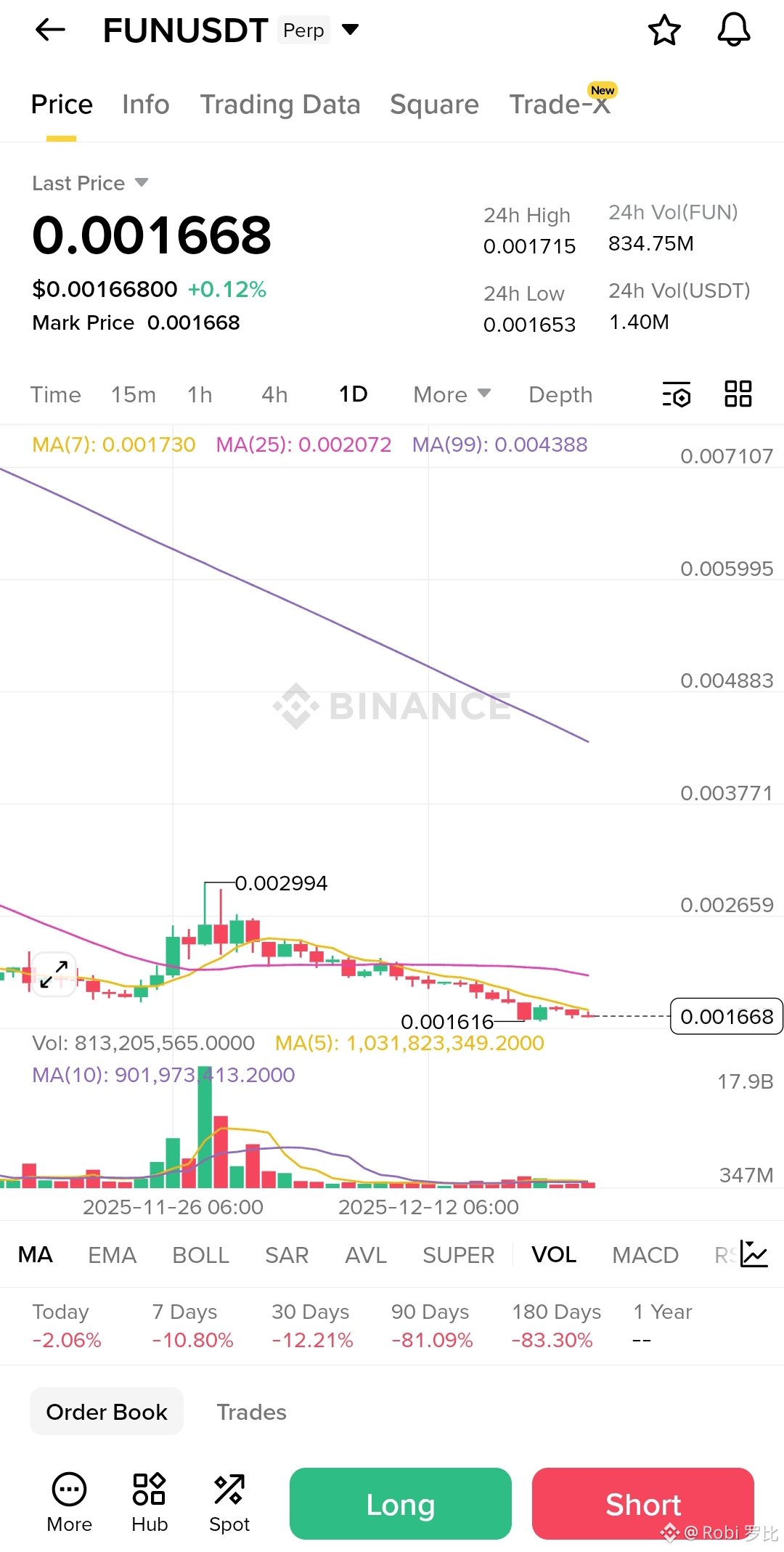This screenshot has width=784, height=1552.
Task: Select the 4h chart interval
Action: 274,394
